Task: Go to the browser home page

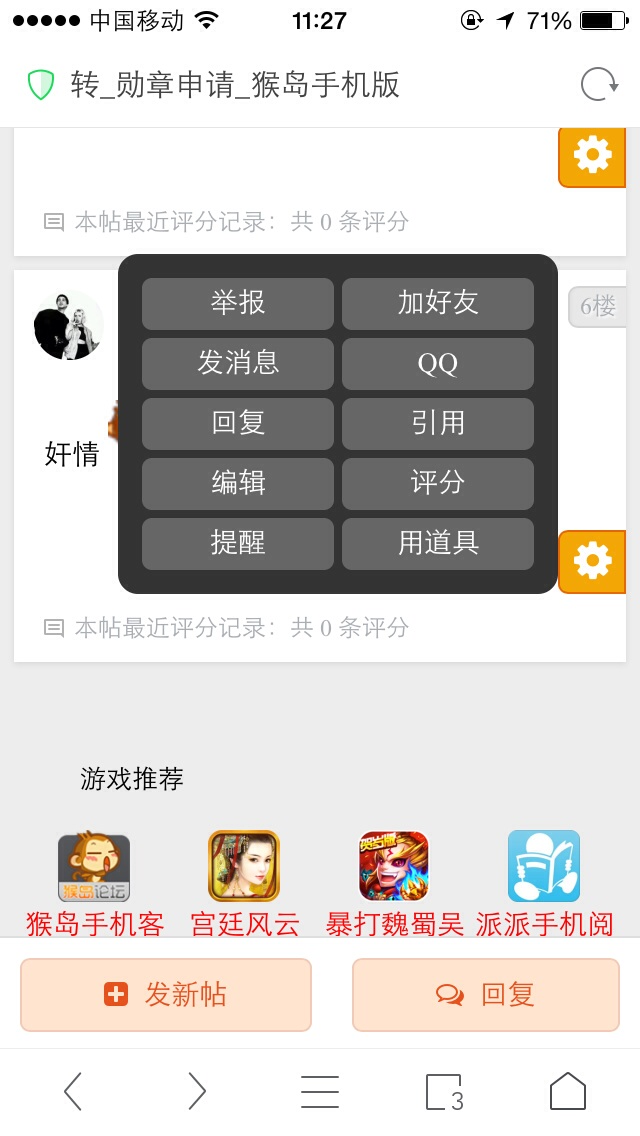Action: coord(568,1091)
